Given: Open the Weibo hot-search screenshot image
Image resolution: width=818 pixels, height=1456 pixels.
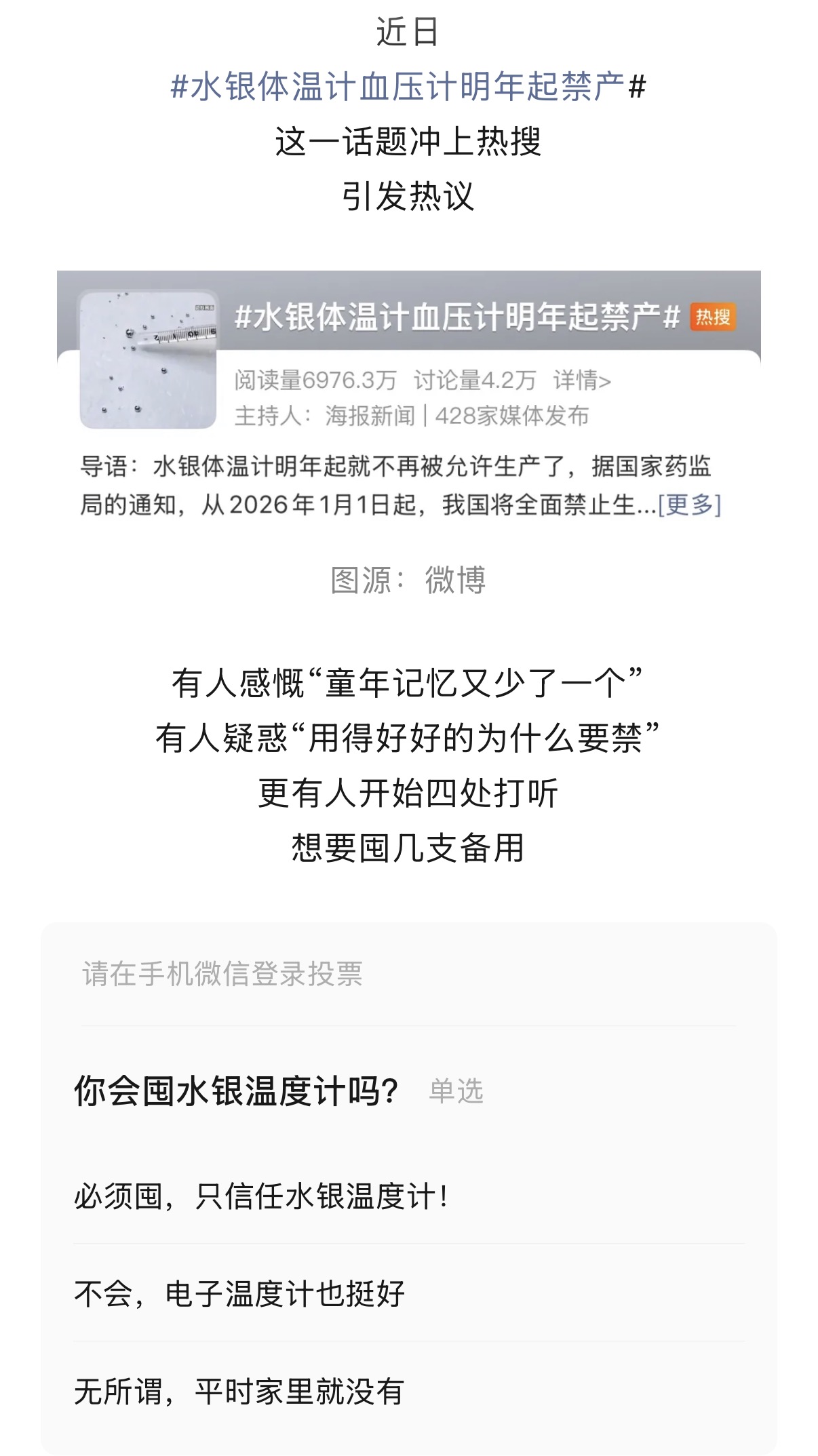Looking at the screenshot, I should pyautogui.click(x=408, y=395).
